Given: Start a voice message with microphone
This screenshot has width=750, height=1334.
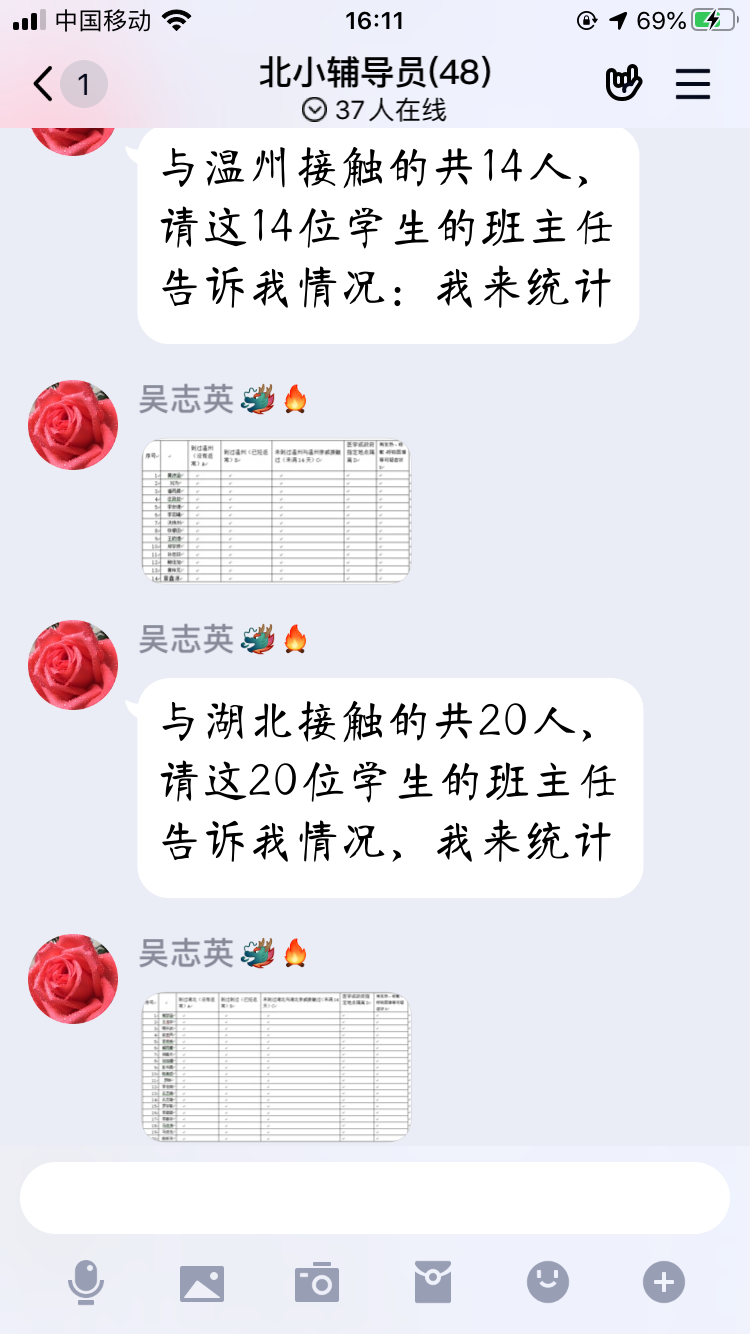Looking at the screenshot, I should click(x=86, y=1281).
